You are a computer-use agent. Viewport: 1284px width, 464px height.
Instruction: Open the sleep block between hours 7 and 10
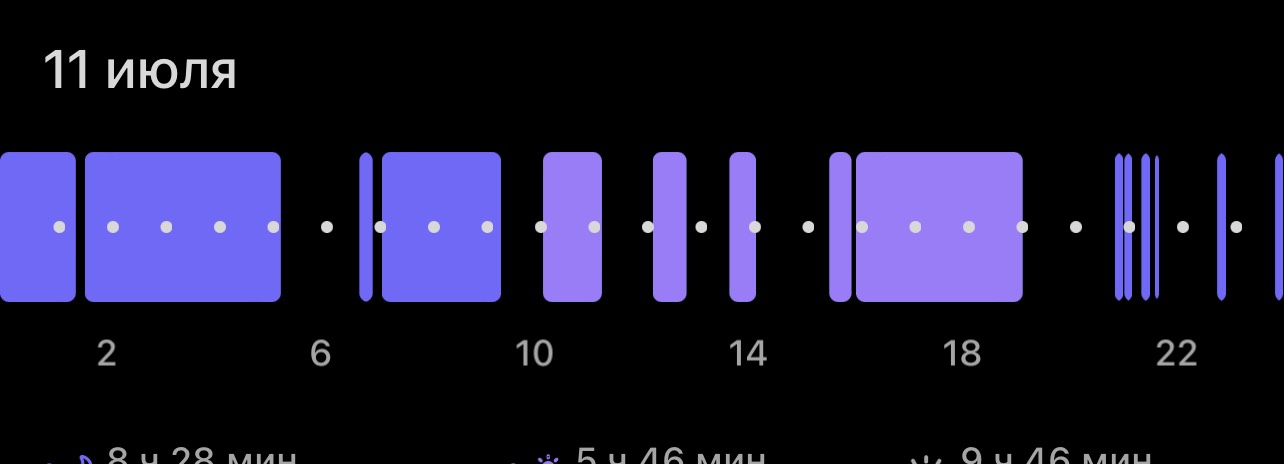pyautogui.click(x=441, y=227)
